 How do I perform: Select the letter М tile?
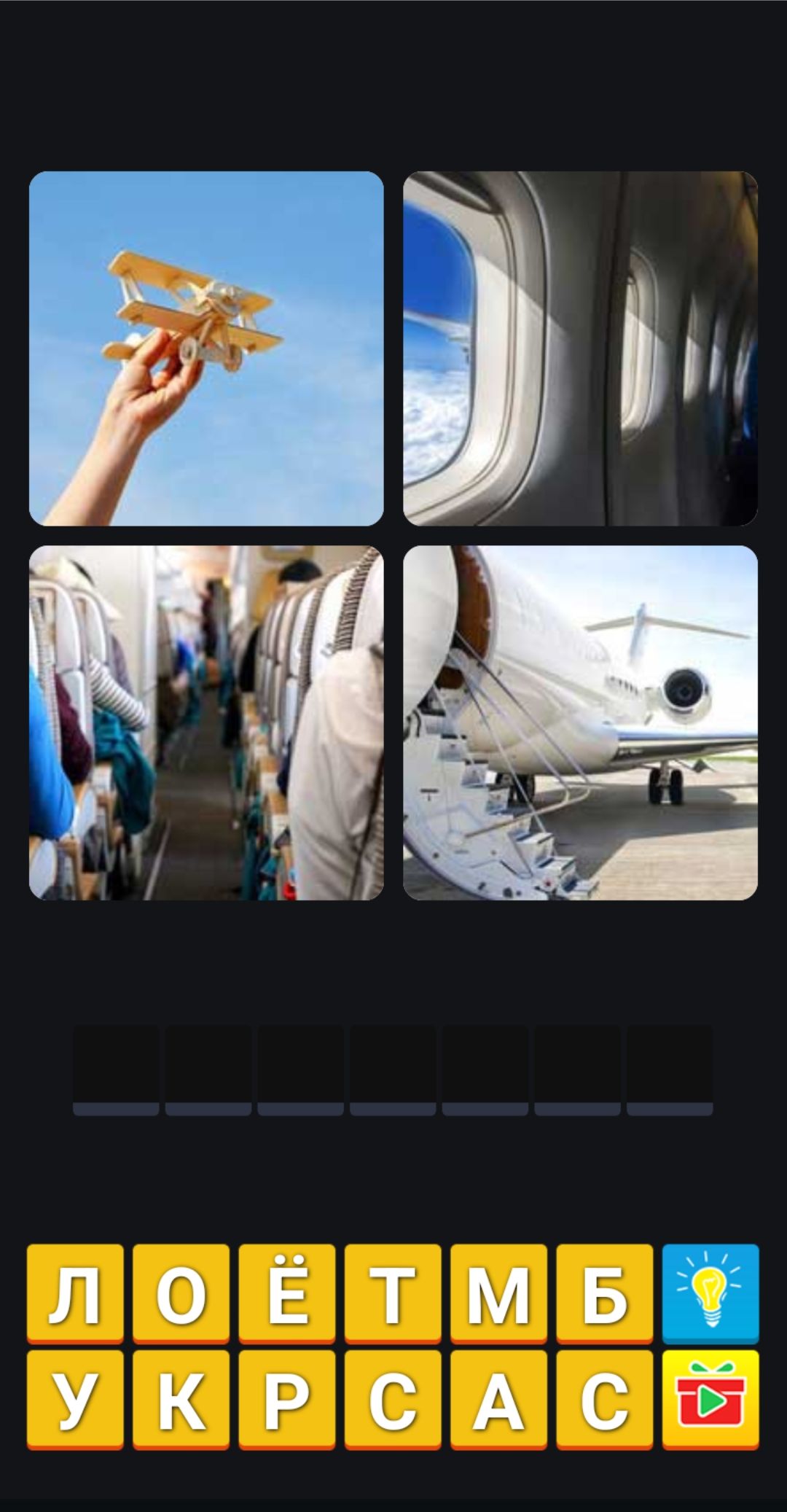(x=498, y=1293)
